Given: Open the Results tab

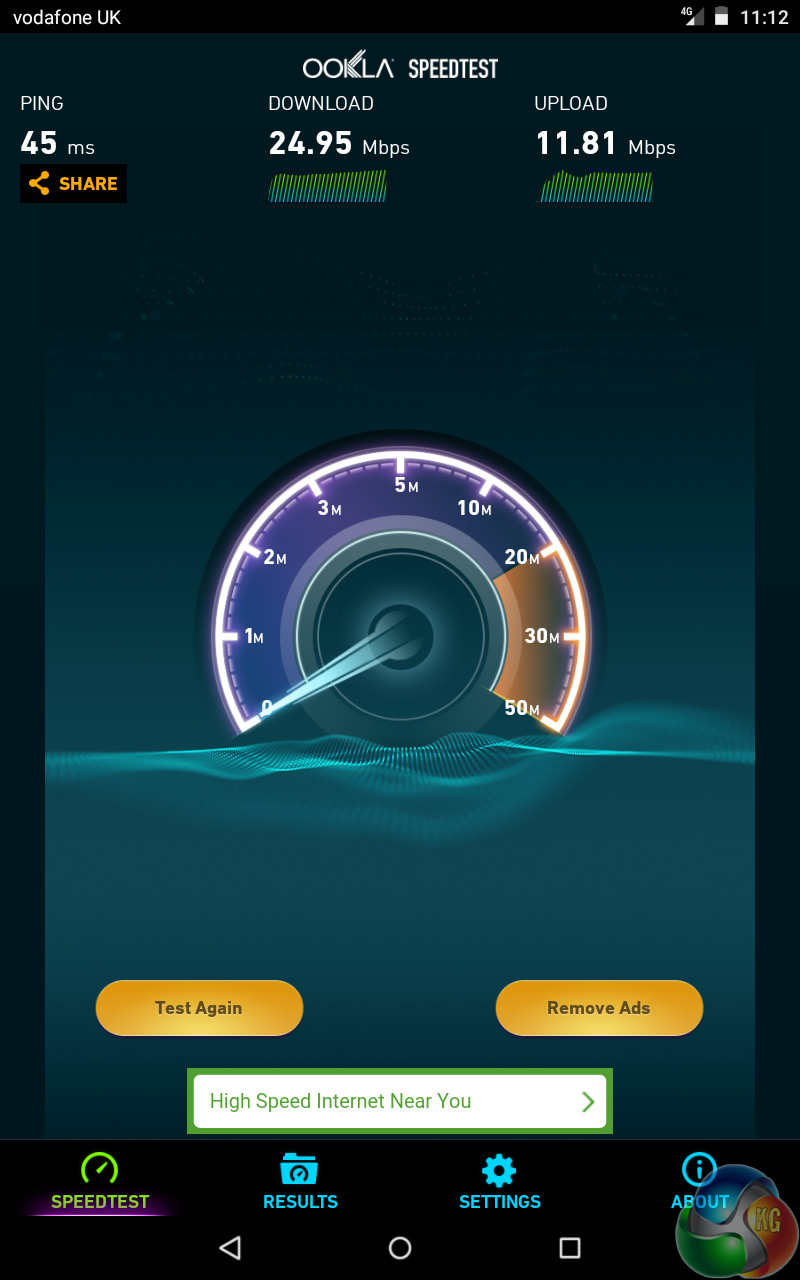Looking at the screenshot, I should tap(300, 1182).
